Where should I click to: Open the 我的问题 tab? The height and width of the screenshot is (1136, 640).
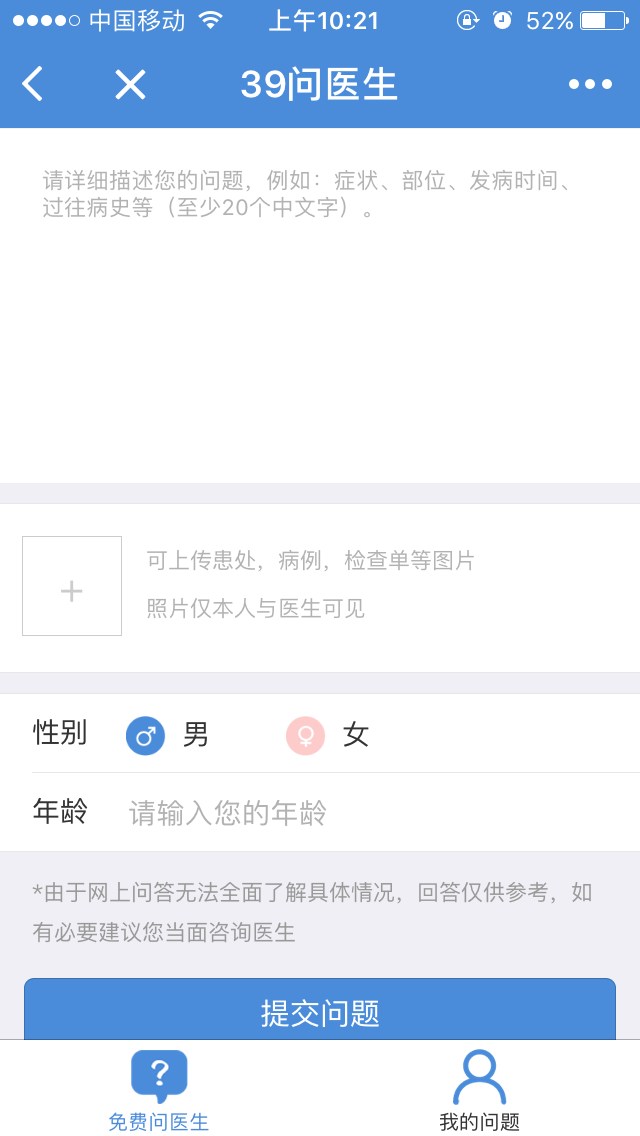480,1090
